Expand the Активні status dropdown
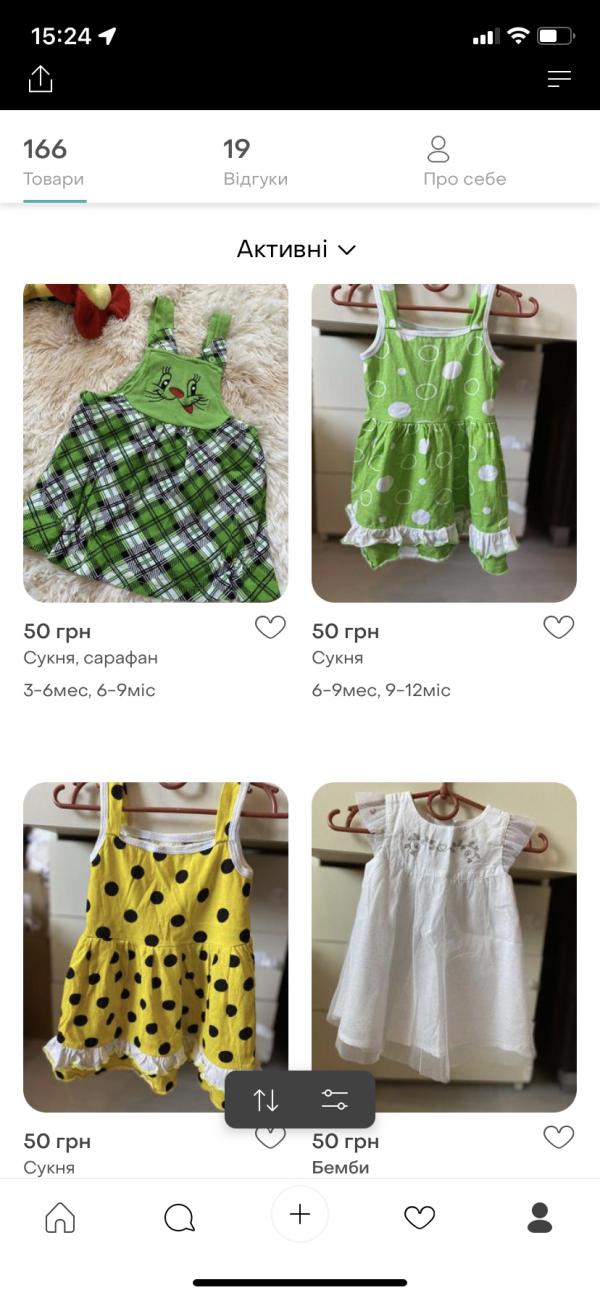 click(296, 249)
